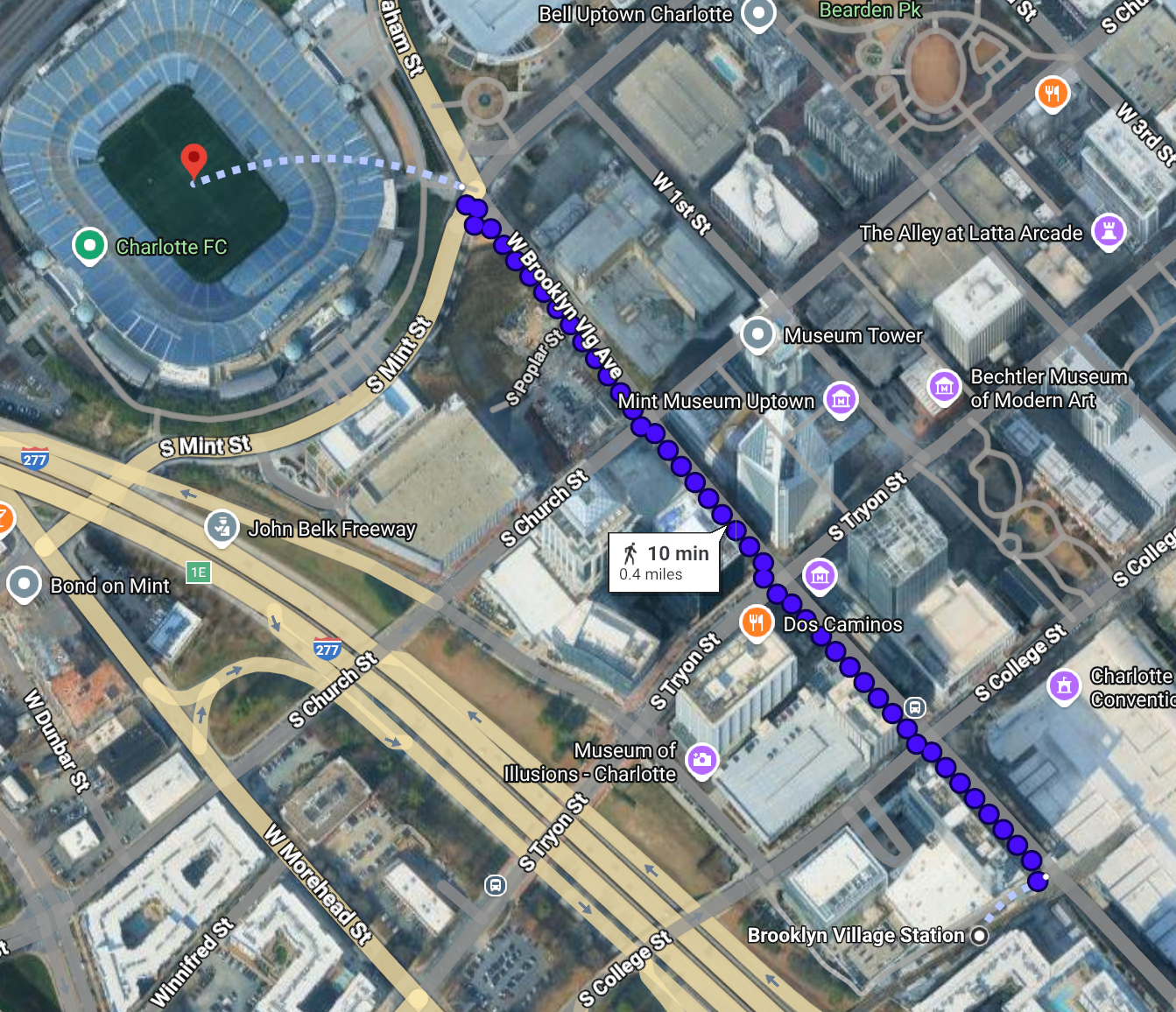Viewport: 1176px width, 1012px height.
Task: Tap The Alley at Latta Arcade pin
Action: (x=1109, y=231)
